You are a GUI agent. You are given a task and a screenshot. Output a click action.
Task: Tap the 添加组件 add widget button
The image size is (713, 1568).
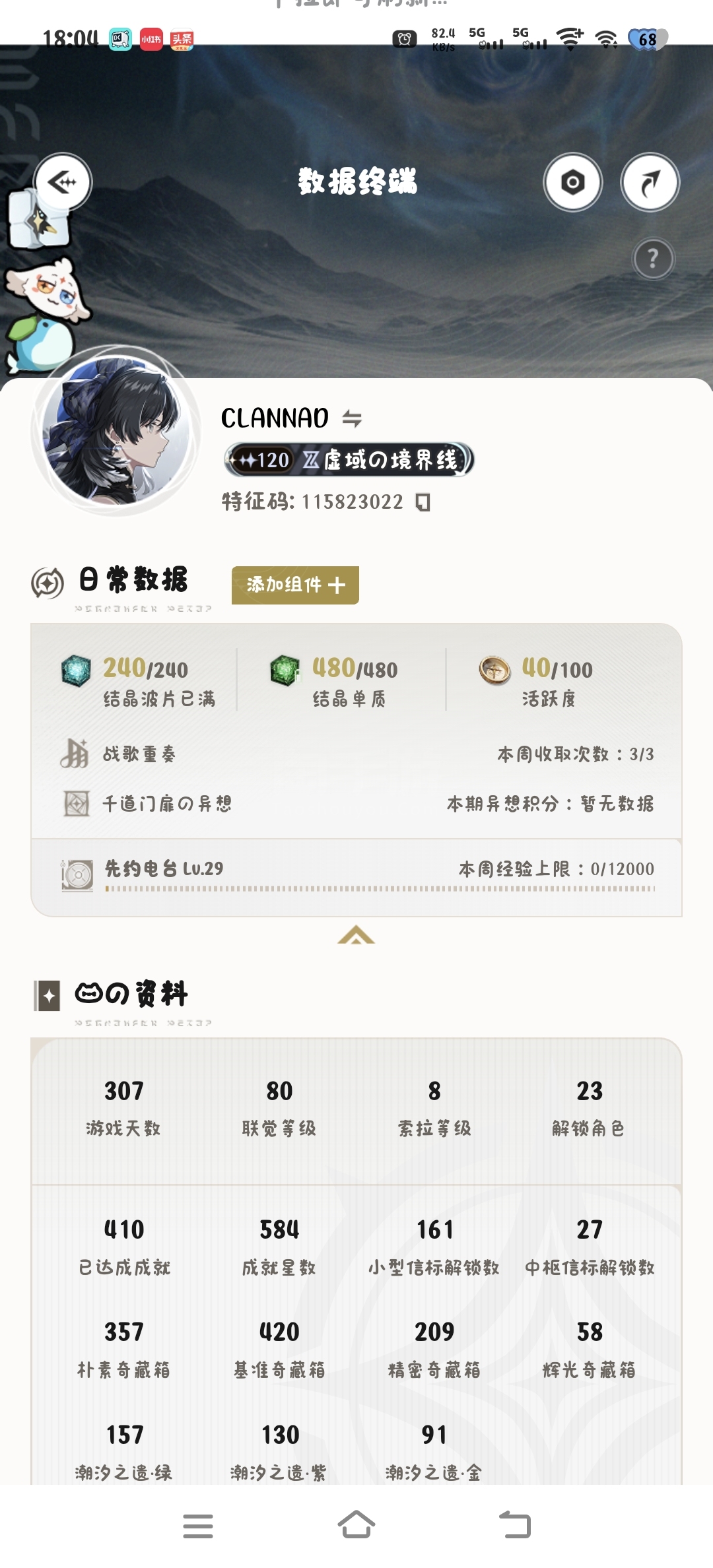click(295, 585)
